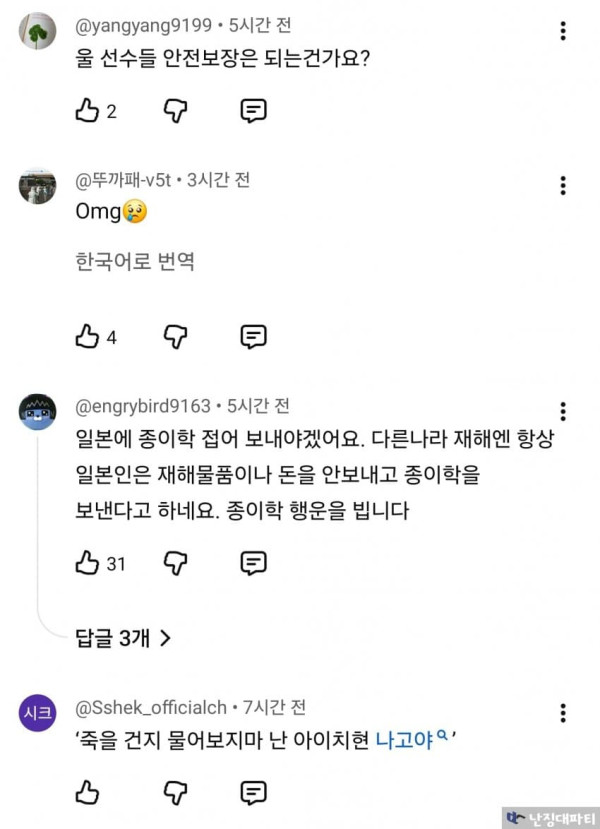The image size is (600, 829).
Task: Like the comment by @yangyang9199
Action: (87, 111)
